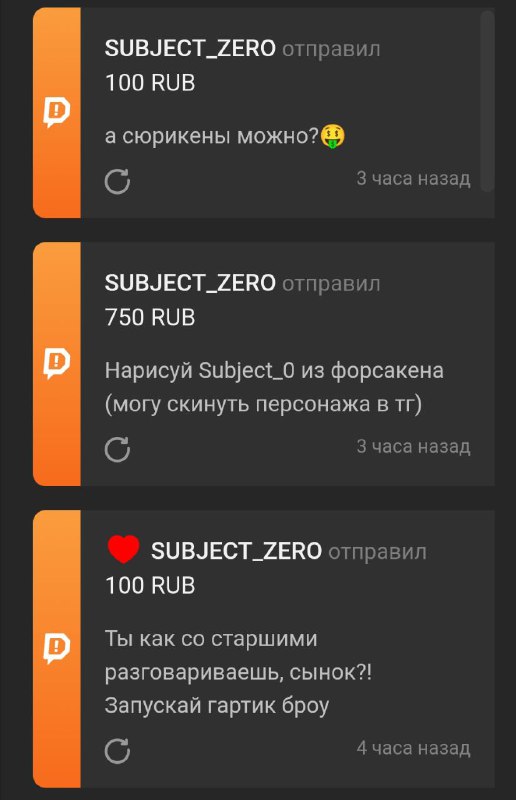Screen dimensions: 516x800
Task: Replay the 100 RUB сюрикены donation alert
Action: 117,182
